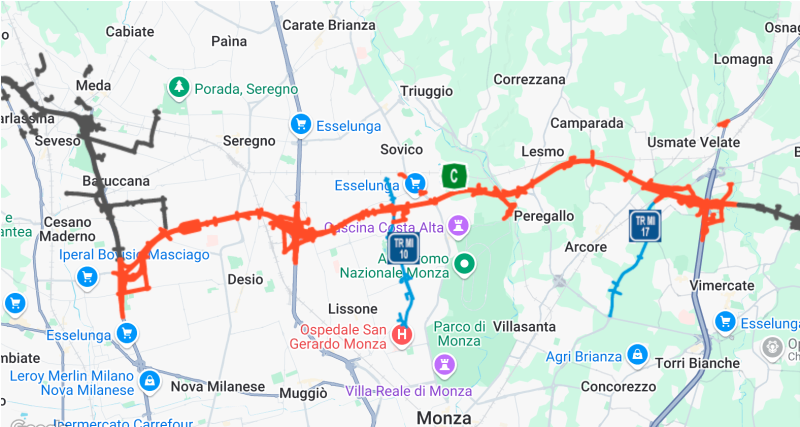
Task: Tap the Porada, Seregno park pin
Action: (179, 88)
